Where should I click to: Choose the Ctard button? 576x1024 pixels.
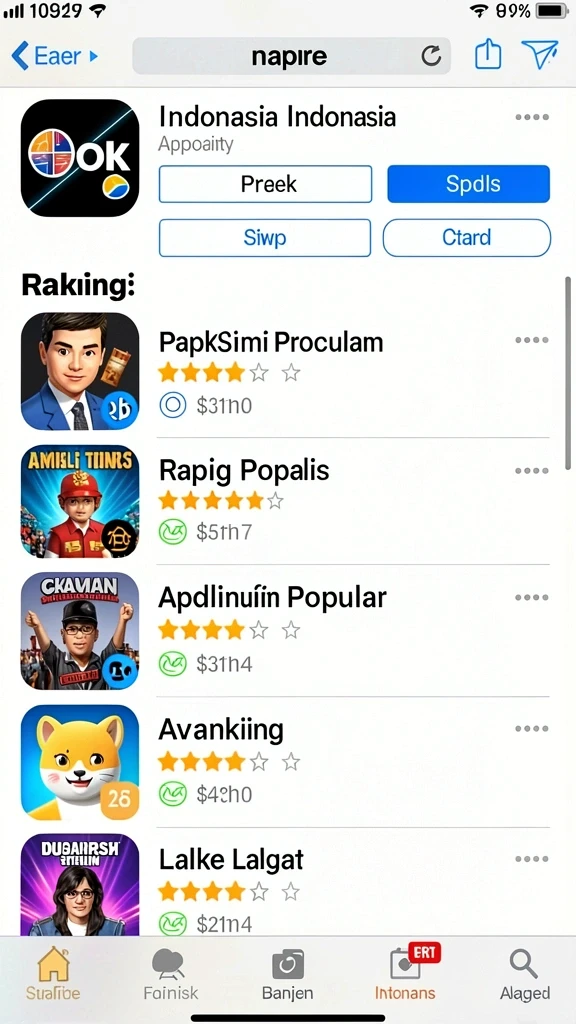click(x=466, y=238)
